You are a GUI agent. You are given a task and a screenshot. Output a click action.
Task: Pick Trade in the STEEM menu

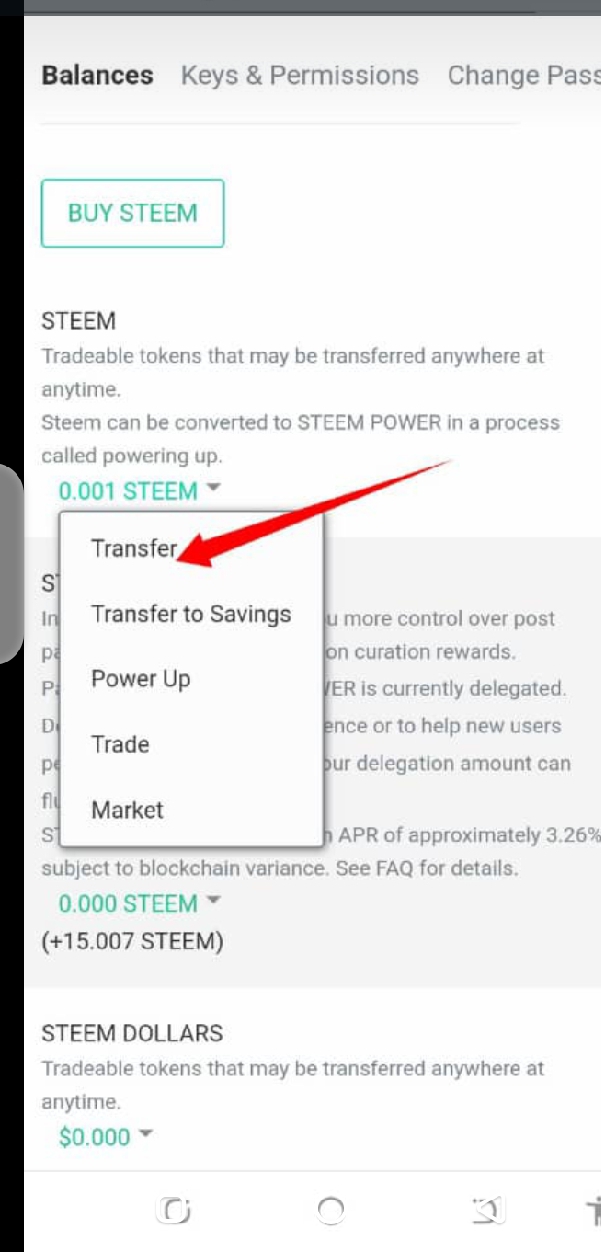(x=120, y=744)
